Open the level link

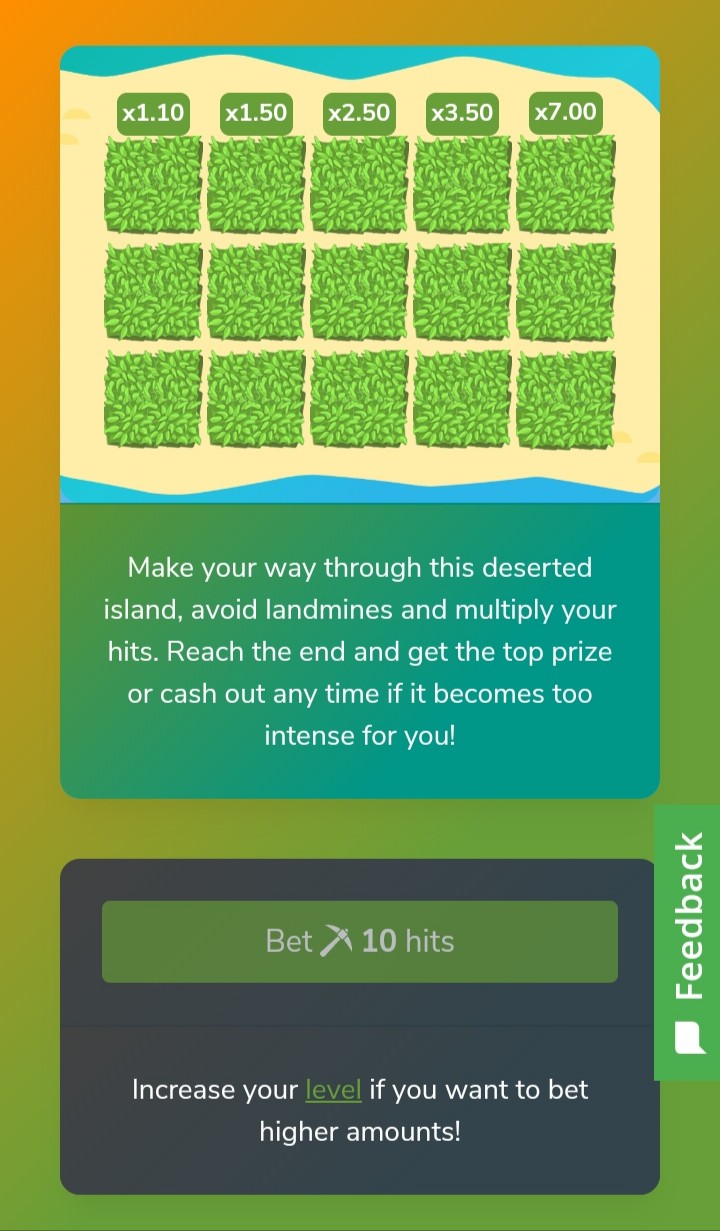[x=333, y=1089]
